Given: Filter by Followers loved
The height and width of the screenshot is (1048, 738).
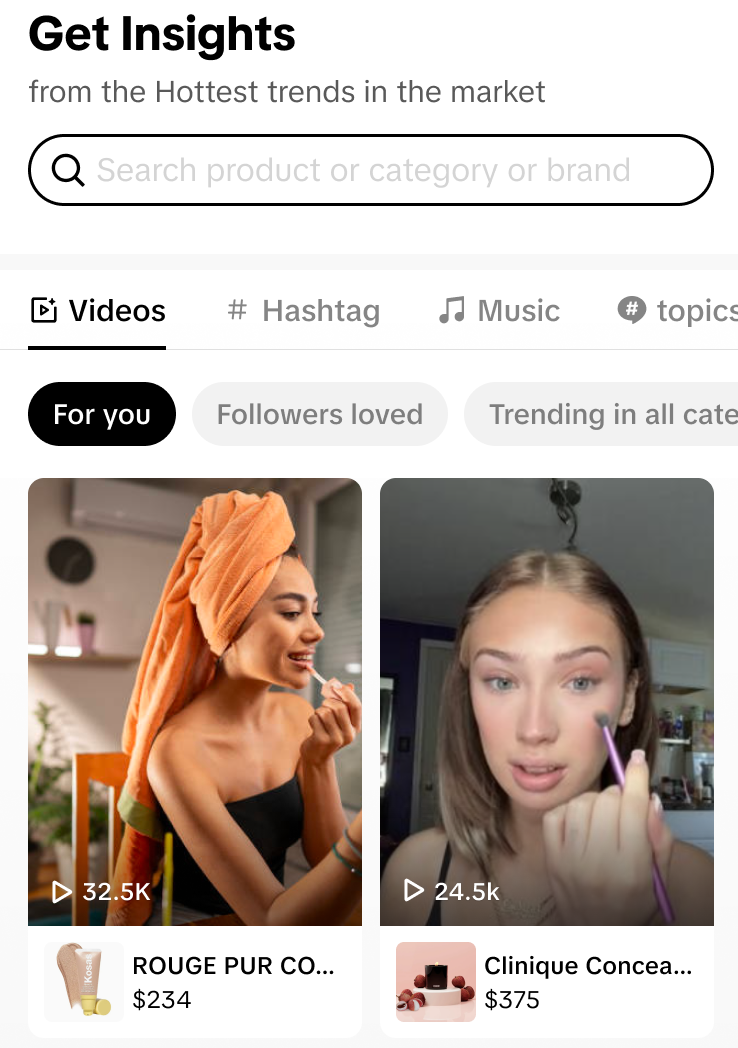Looking at the screenshot, I should pyautogui.click(x=319, y=414).
